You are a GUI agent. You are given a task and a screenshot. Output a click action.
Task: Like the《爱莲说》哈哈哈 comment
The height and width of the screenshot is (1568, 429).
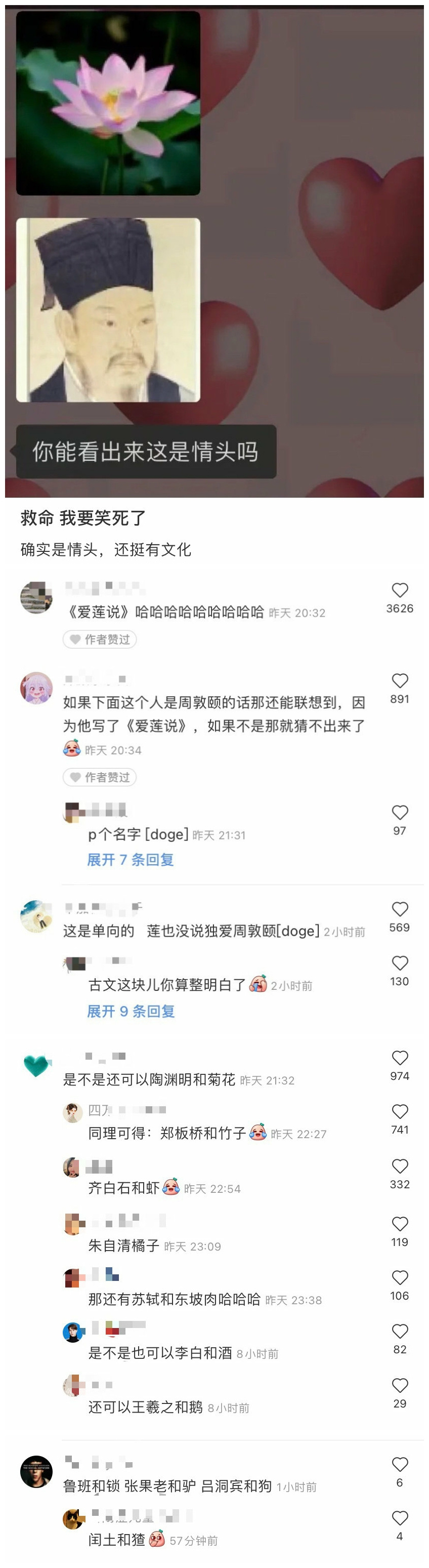pyautogui.click(x=399, y=590)
